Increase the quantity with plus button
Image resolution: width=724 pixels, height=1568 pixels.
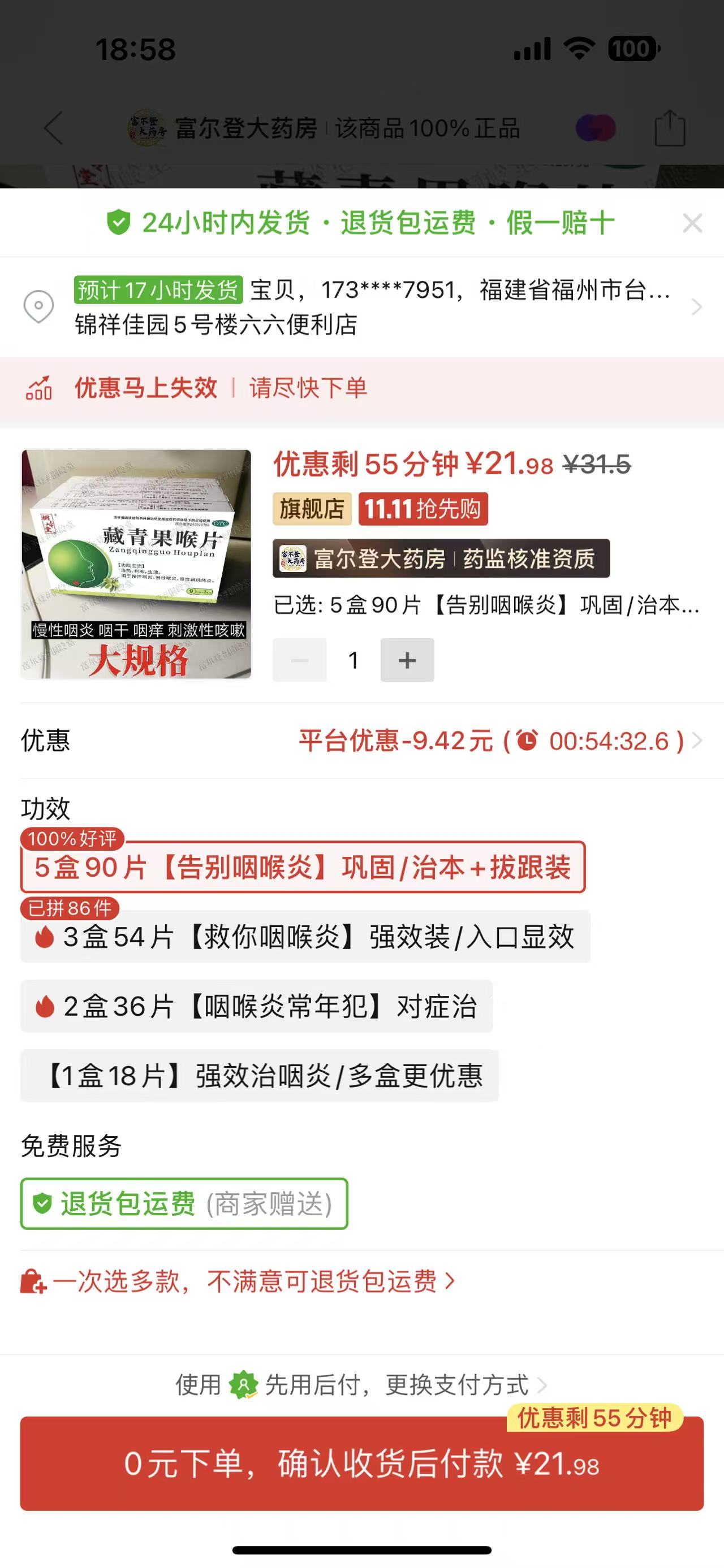click(407, 660)
